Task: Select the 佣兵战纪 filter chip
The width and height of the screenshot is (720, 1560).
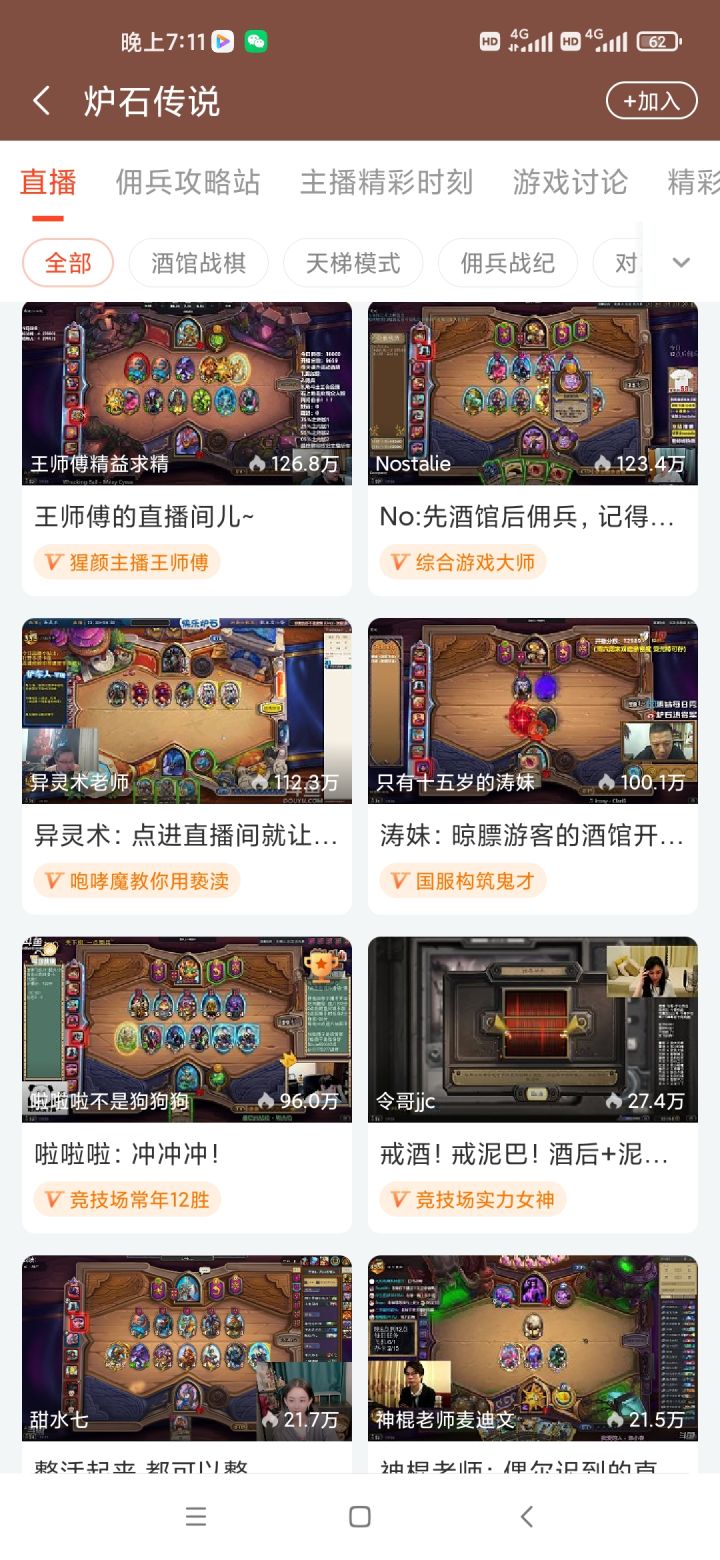Action: pos(507,262)
